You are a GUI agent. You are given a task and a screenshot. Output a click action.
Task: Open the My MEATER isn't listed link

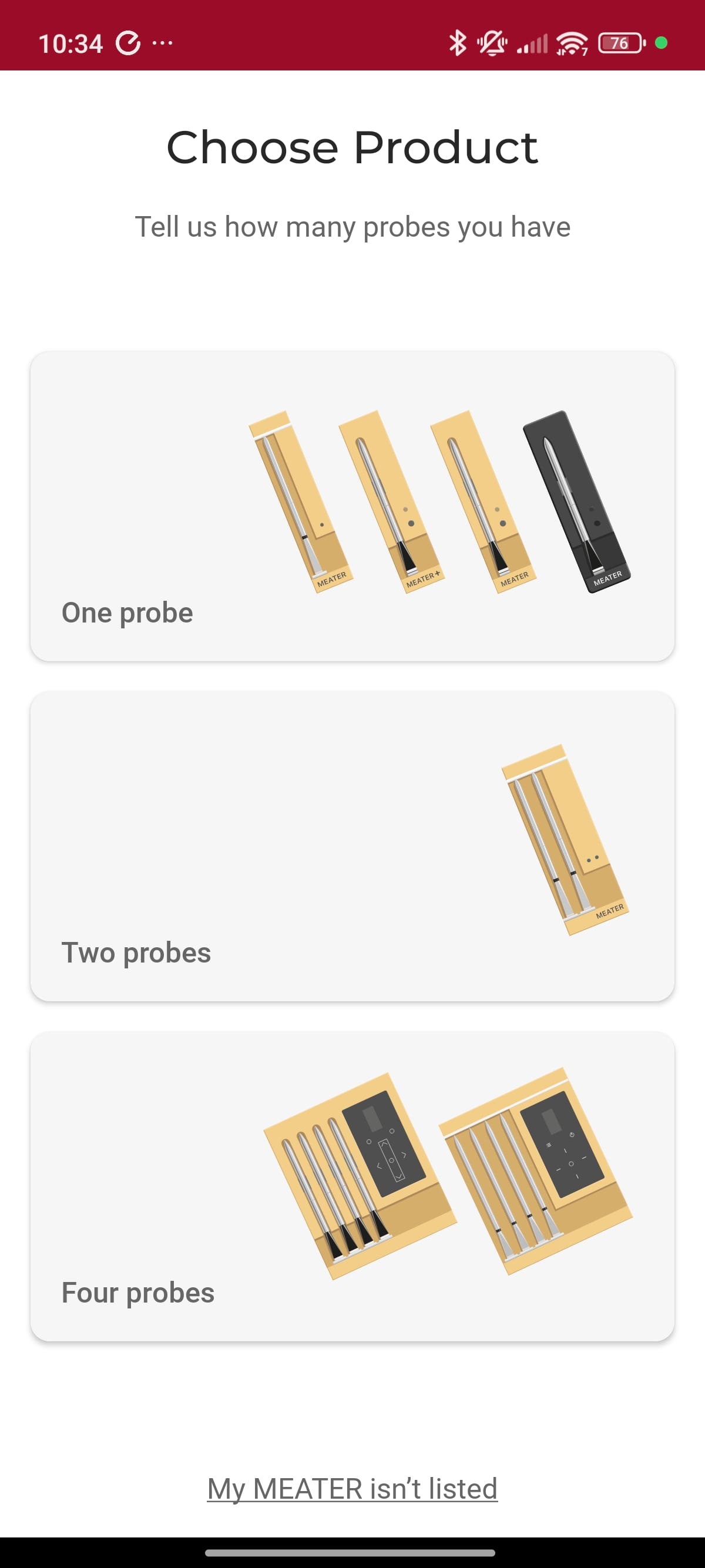(x=352, y=1488)
